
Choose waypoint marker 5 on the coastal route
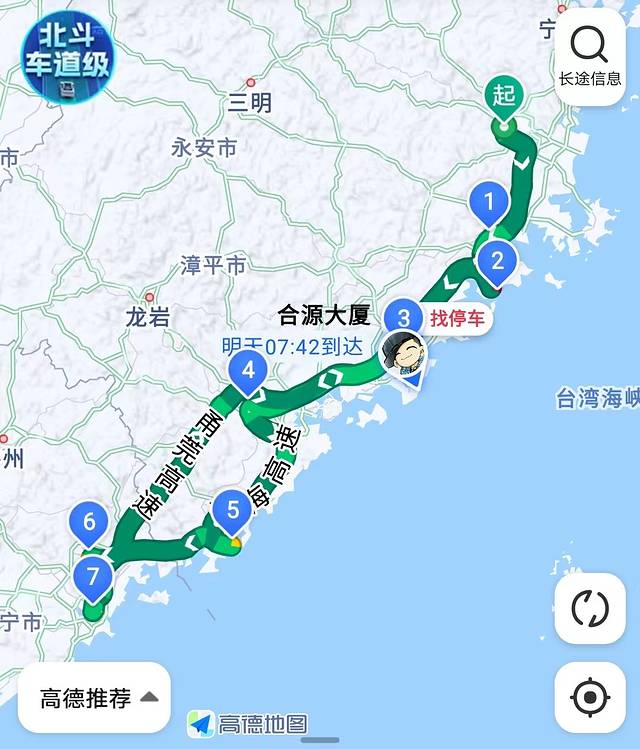point(233,511)
